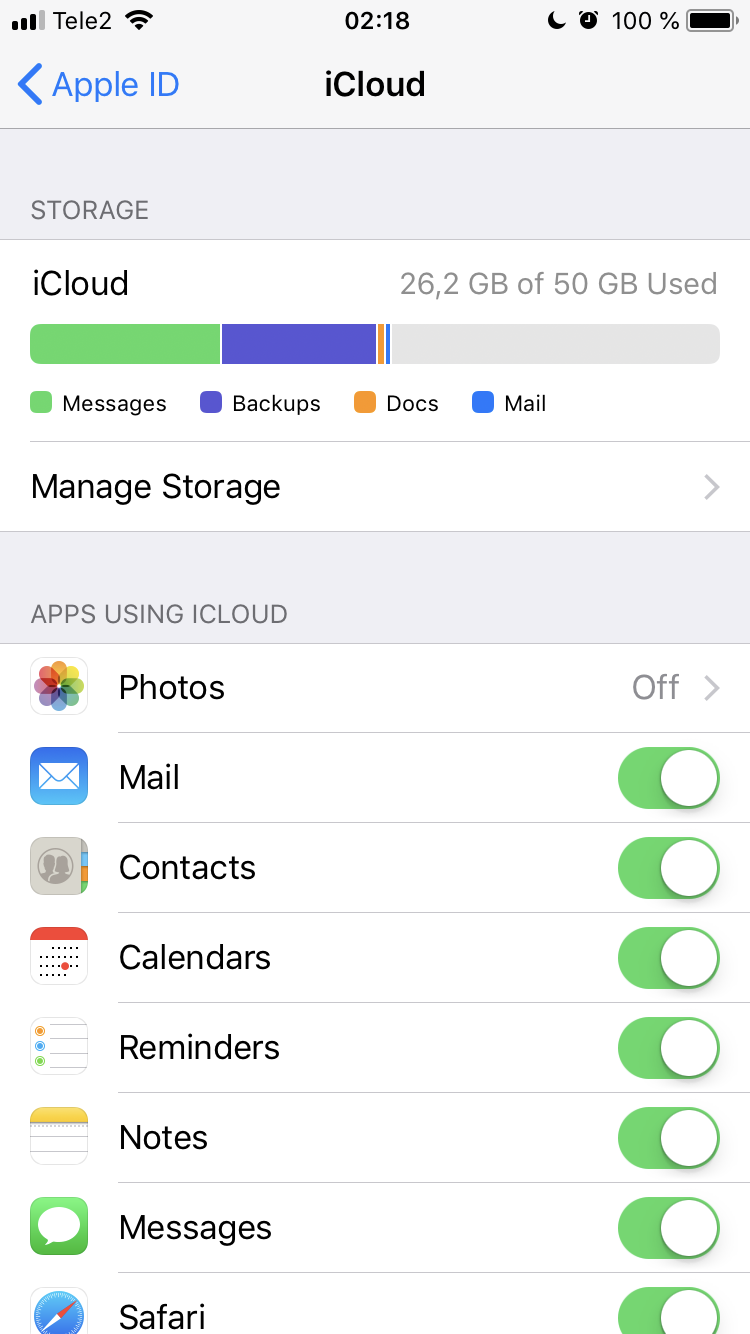Screen dimensions: 750x1334
Task: Toggle the Notes switch
Action: 669,1138
